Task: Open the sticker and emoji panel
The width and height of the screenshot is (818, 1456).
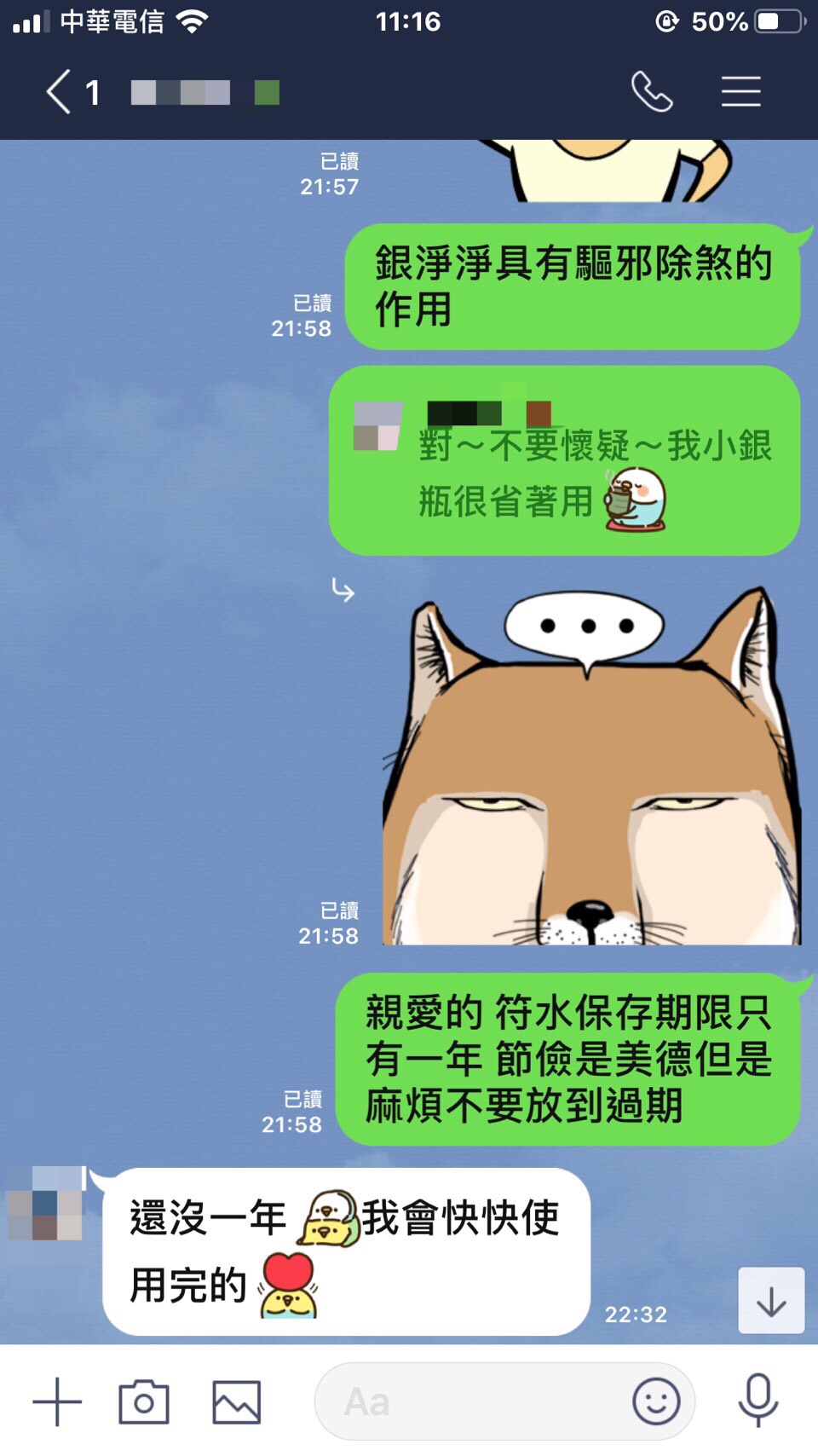Action: 656,1401
